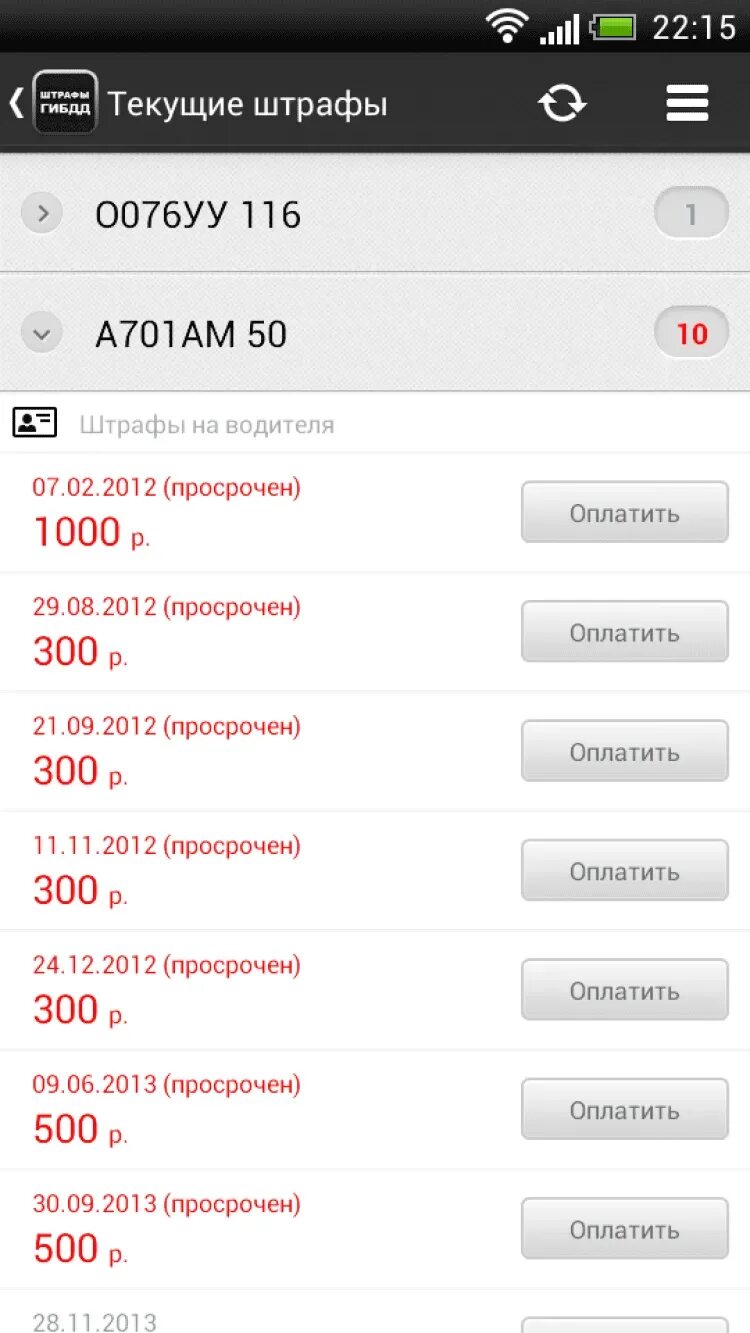Refresh the current fines list
Viewport: 750px width, 1333px height.
click(562, 103)
